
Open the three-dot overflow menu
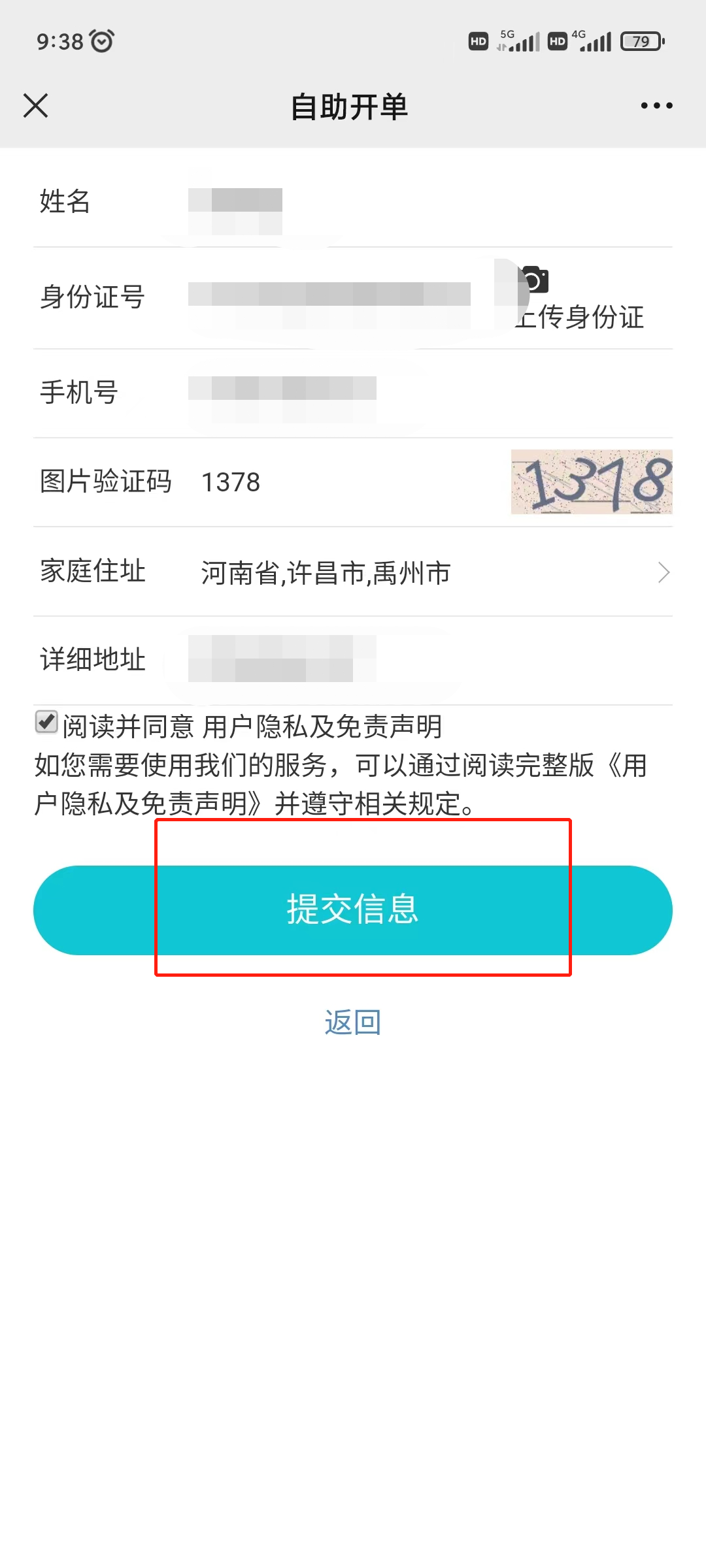(x=656, y=105)
